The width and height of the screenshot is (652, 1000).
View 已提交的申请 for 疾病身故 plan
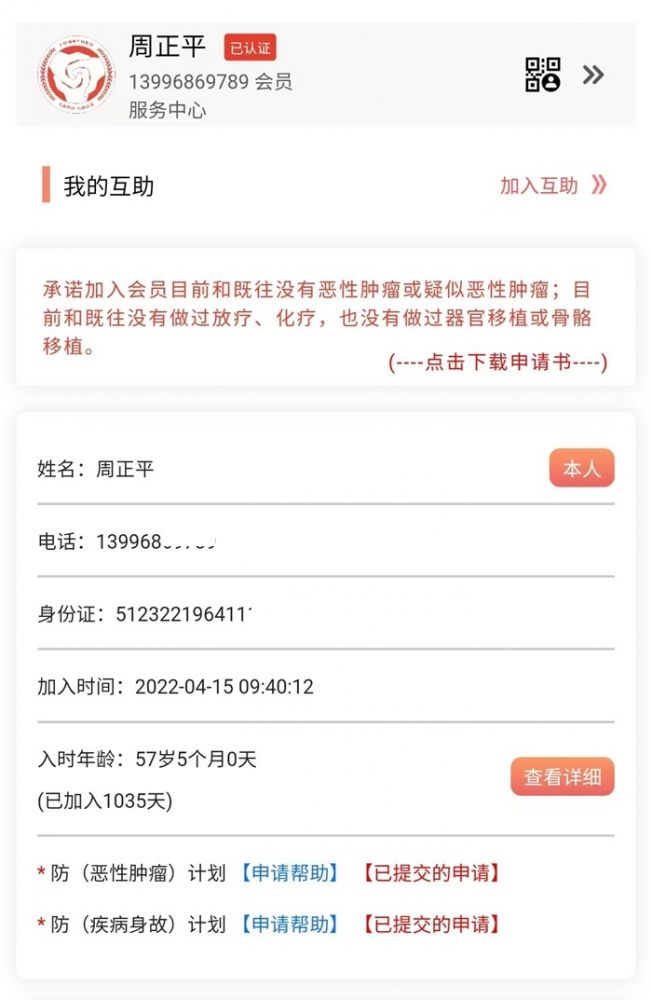coord(430,925)
